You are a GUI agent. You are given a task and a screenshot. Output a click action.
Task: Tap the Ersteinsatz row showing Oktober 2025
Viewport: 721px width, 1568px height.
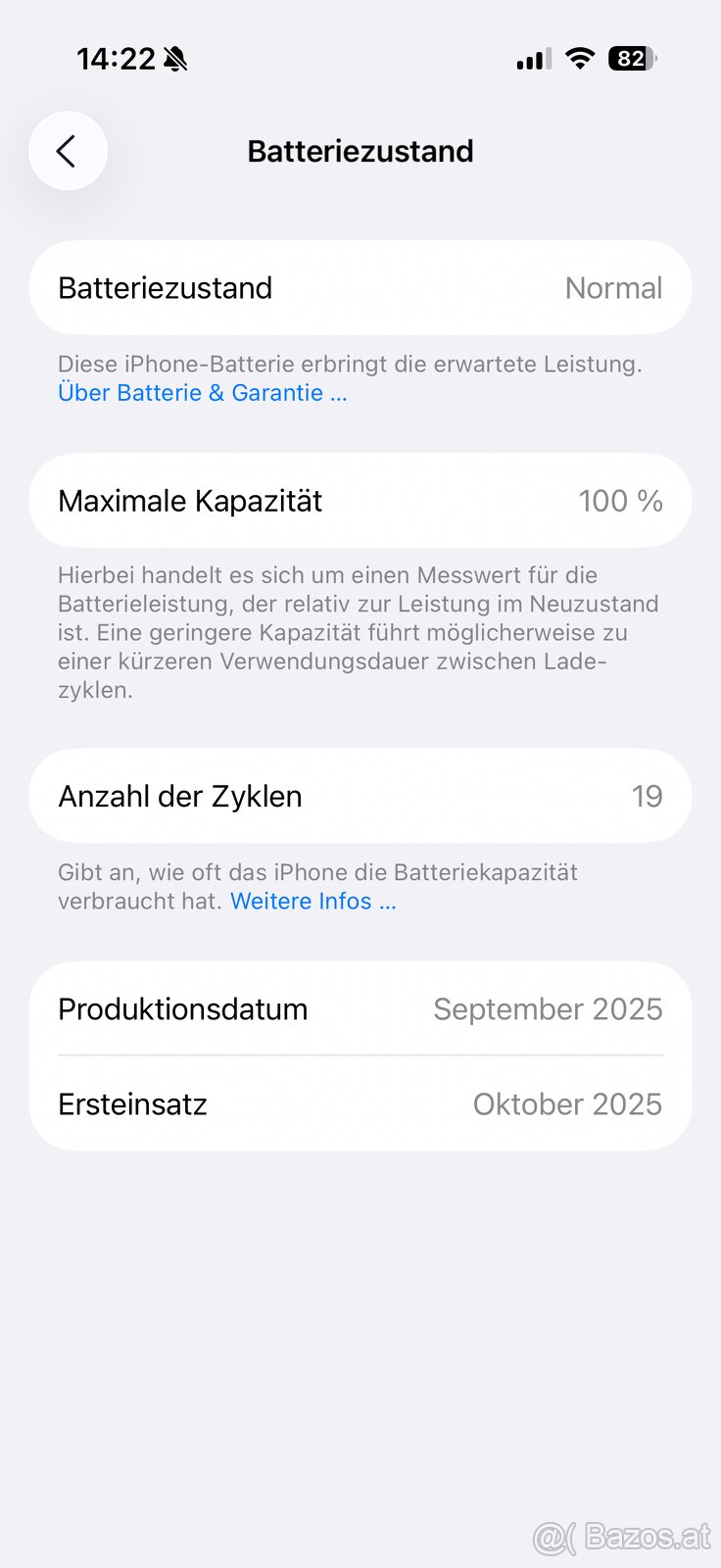click(x=360, y=1103)
